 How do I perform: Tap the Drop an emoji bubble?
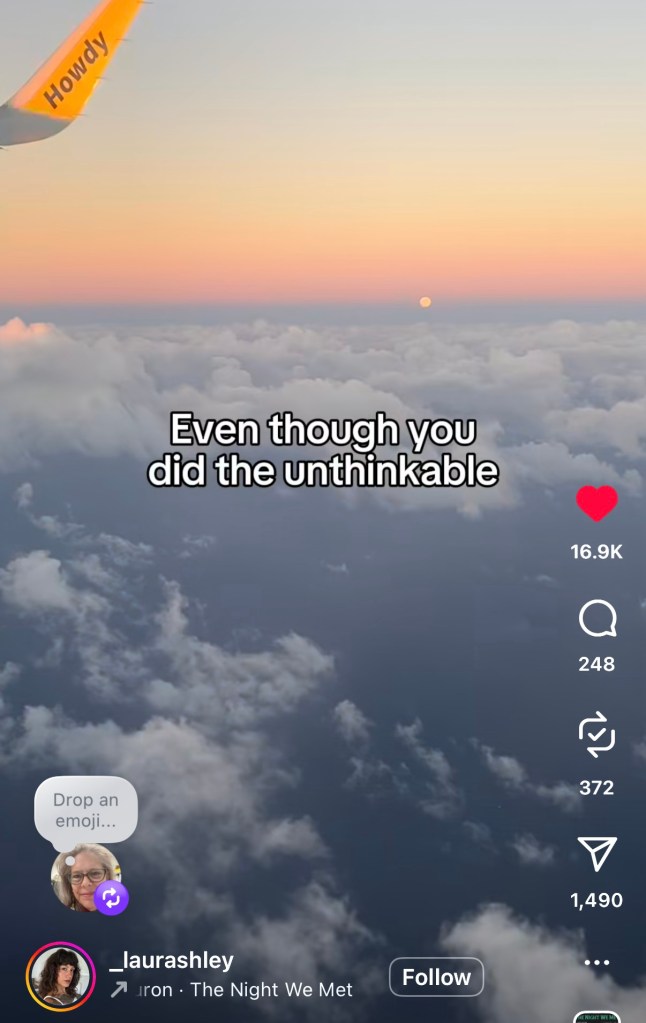[x=85, y=809]
